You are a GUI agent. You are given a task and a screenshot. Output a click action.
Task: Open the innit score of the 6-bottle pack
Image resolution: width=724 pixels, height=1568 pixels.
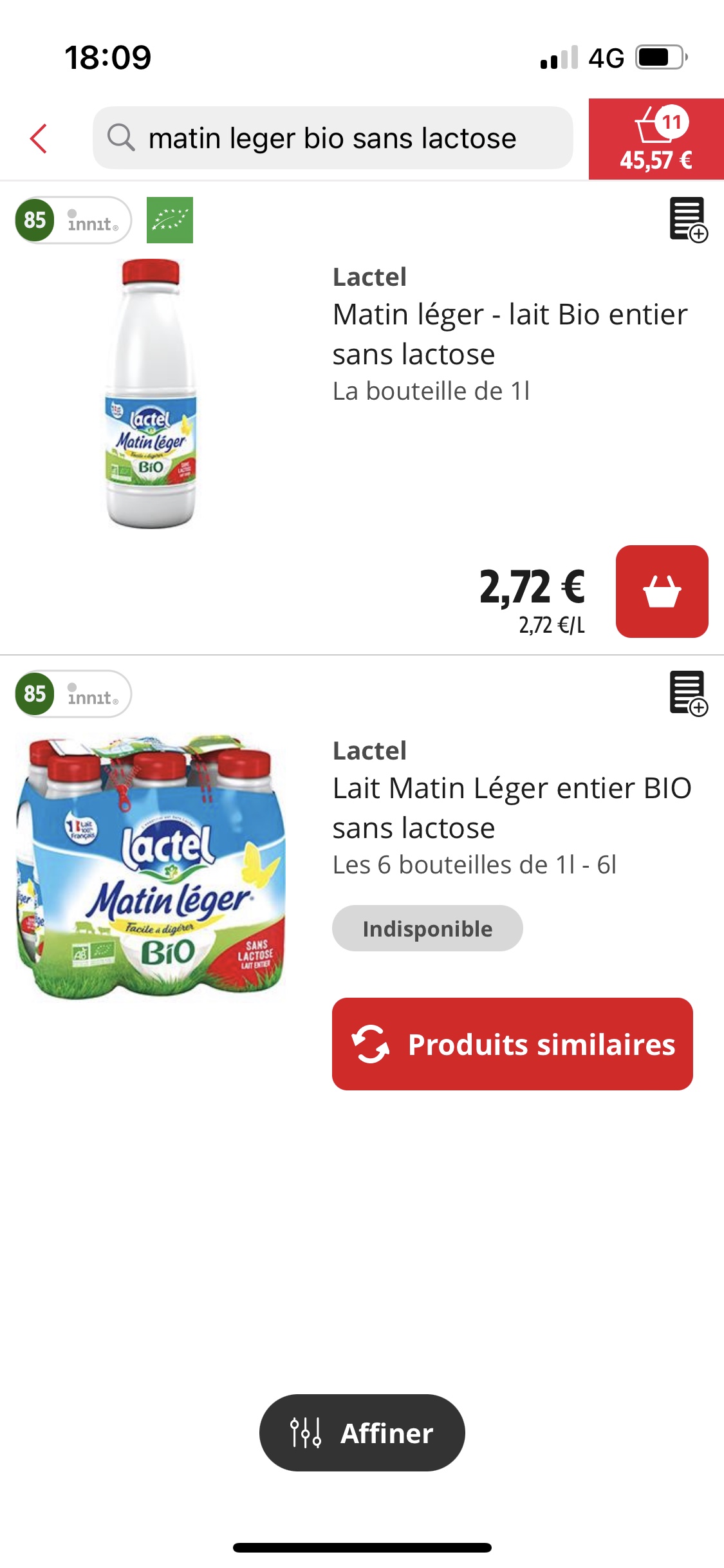[x=73, y=694]
